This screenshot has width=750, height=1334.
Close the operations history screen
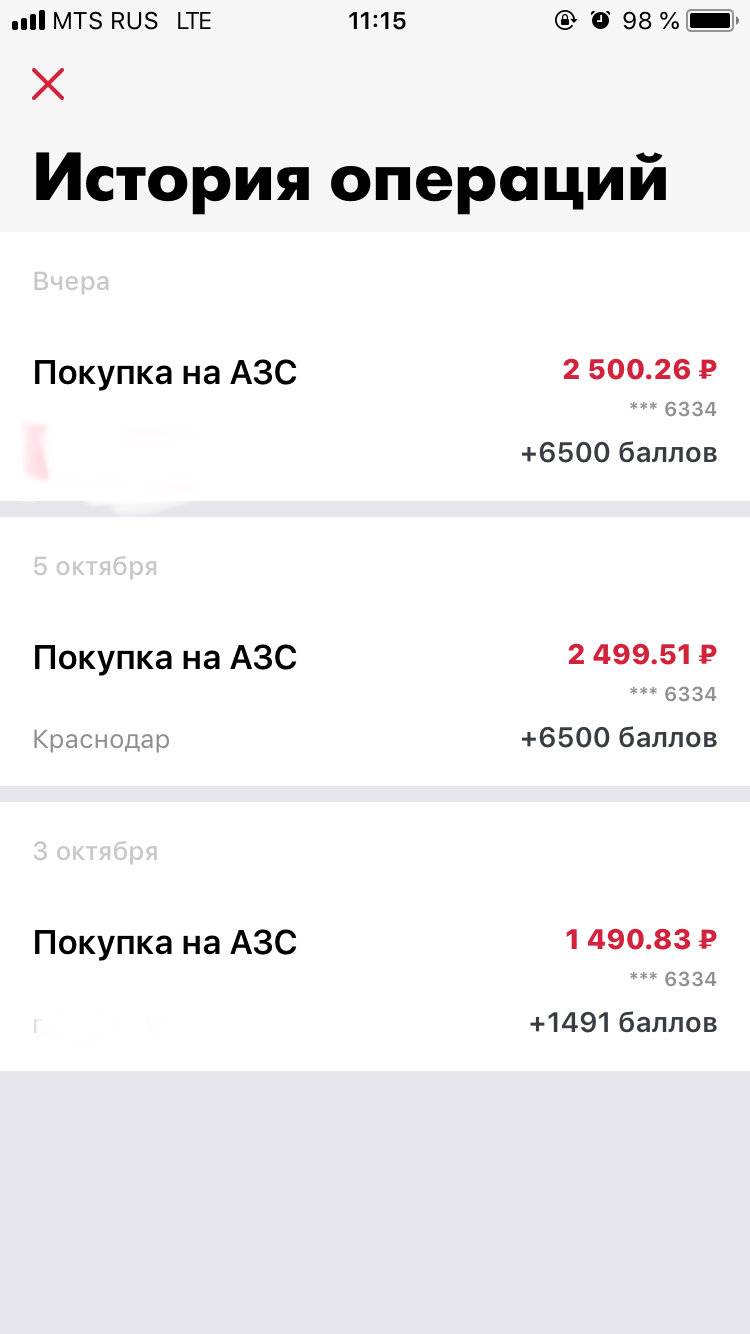coord(48,84)
